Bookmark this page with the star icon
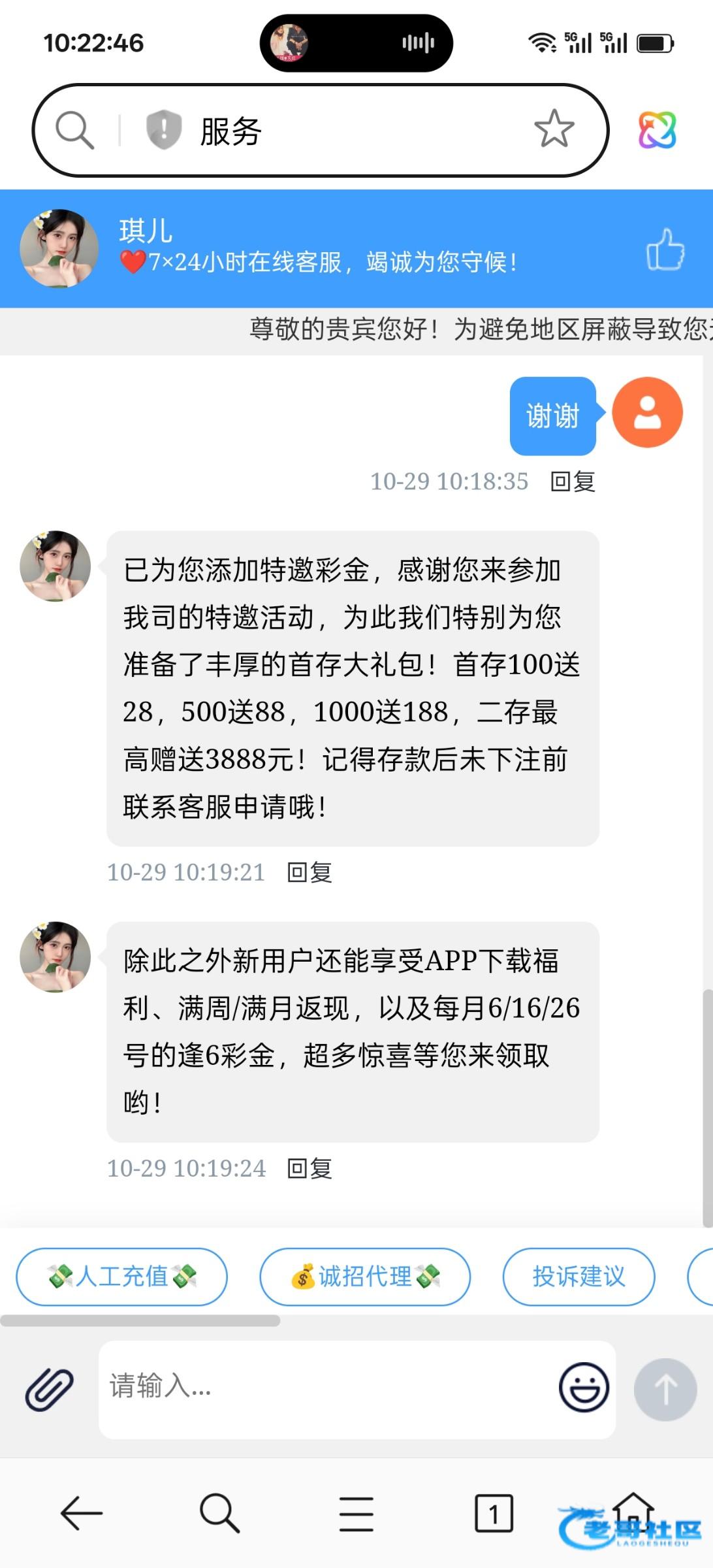The image size is (713, 1568). pos(554,129)
